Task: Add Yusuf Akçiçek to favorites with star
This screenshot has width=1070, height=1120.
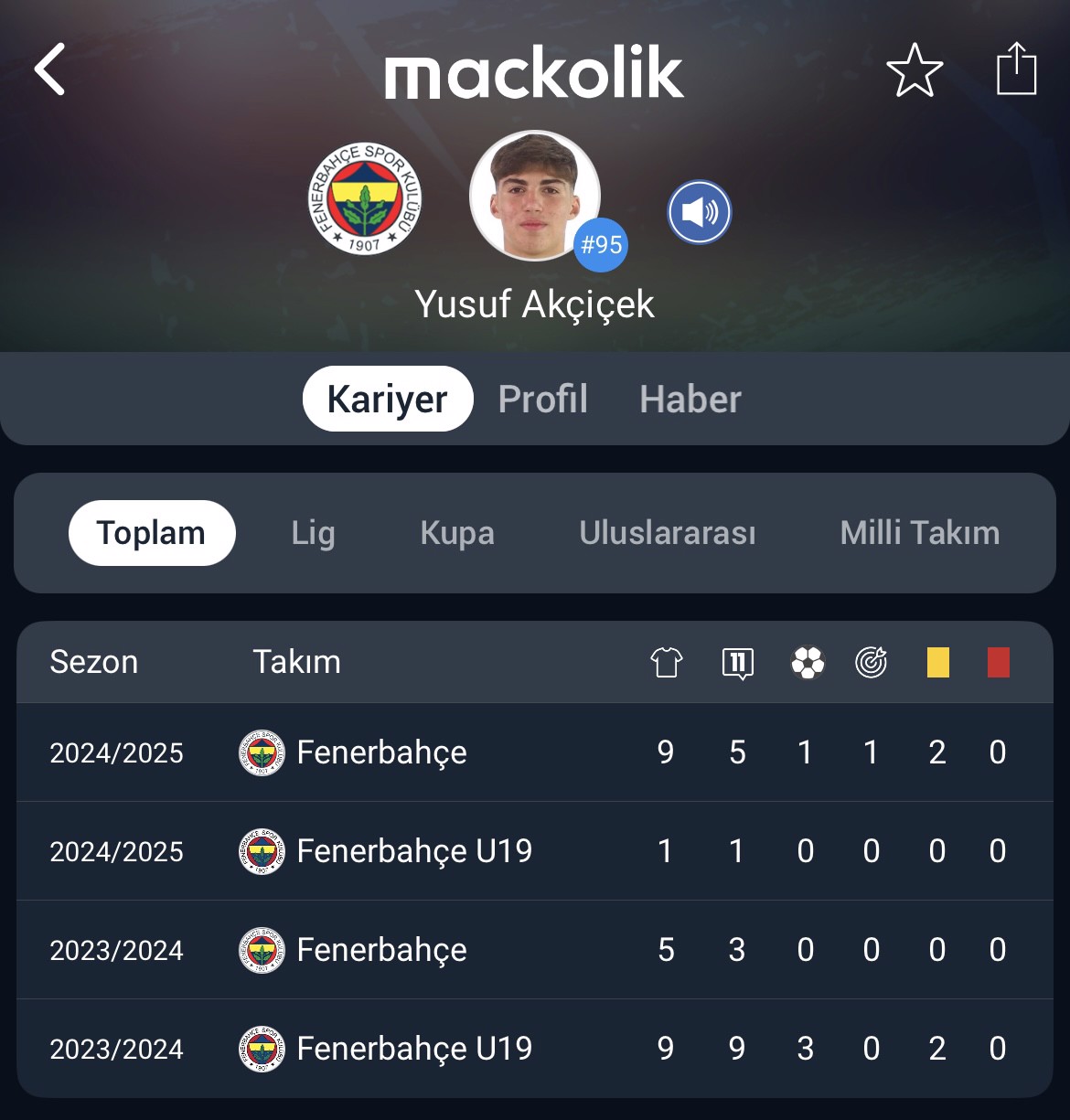Action: [x=914, y=70]
